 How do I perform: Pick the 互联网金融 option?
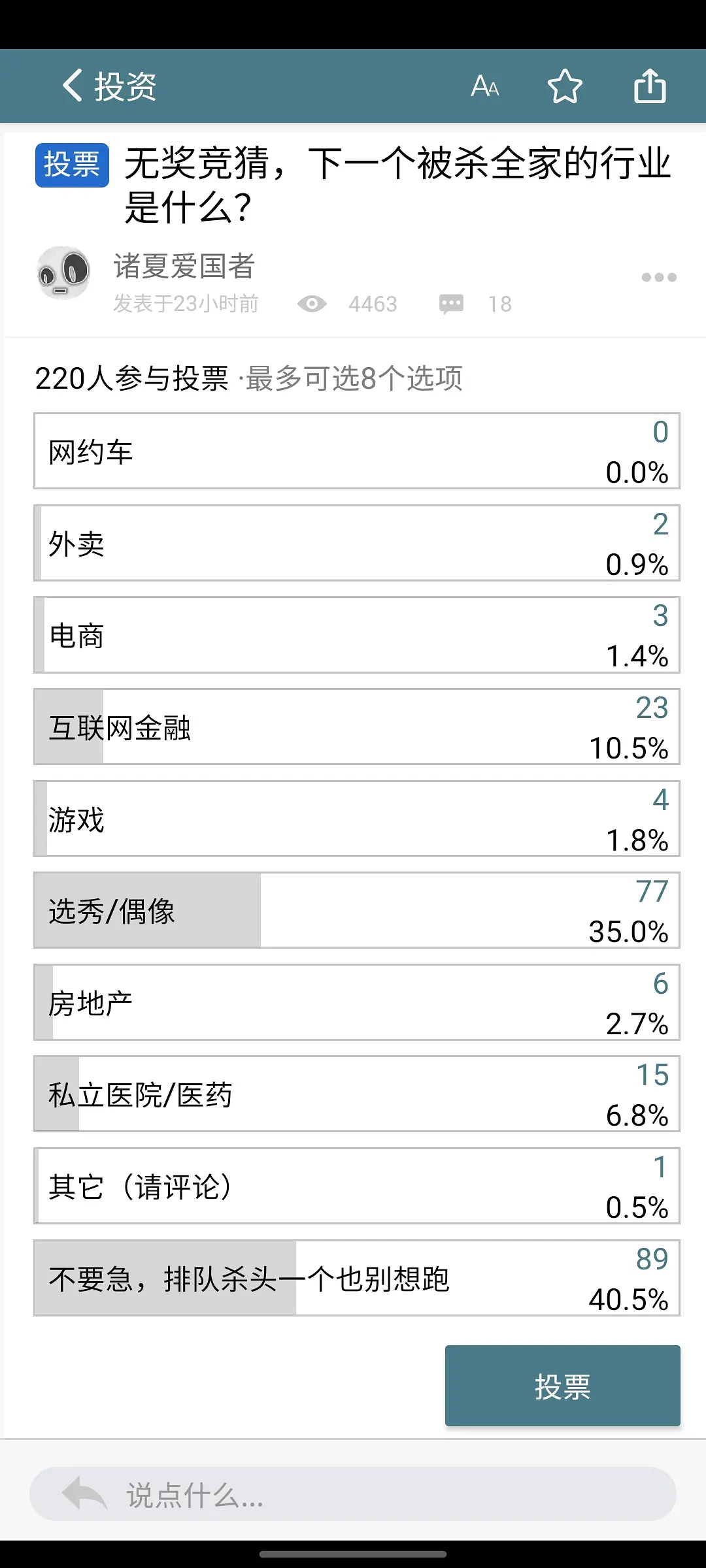356,727
